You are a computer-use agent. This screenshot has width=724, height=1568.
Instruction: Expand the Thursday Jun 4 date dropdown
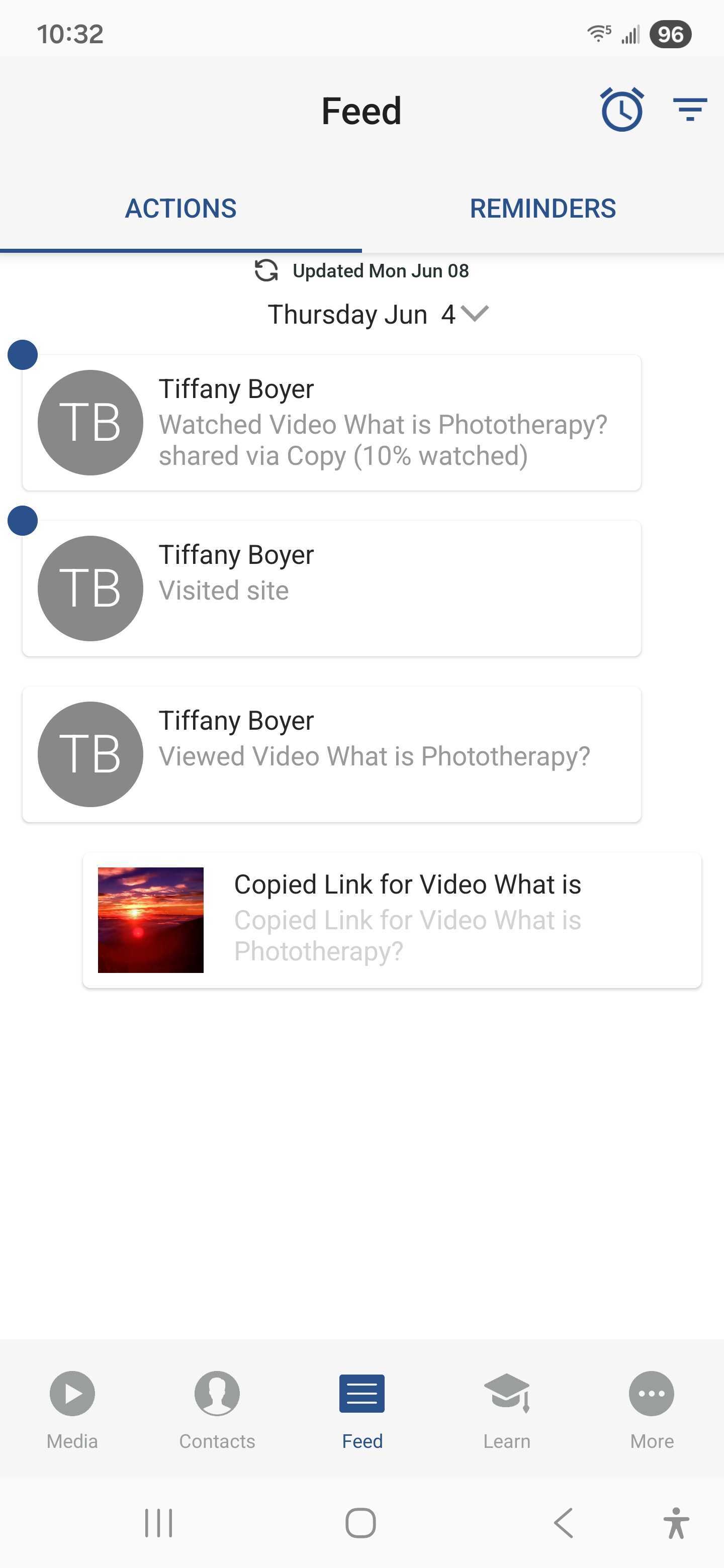point(475,313)
